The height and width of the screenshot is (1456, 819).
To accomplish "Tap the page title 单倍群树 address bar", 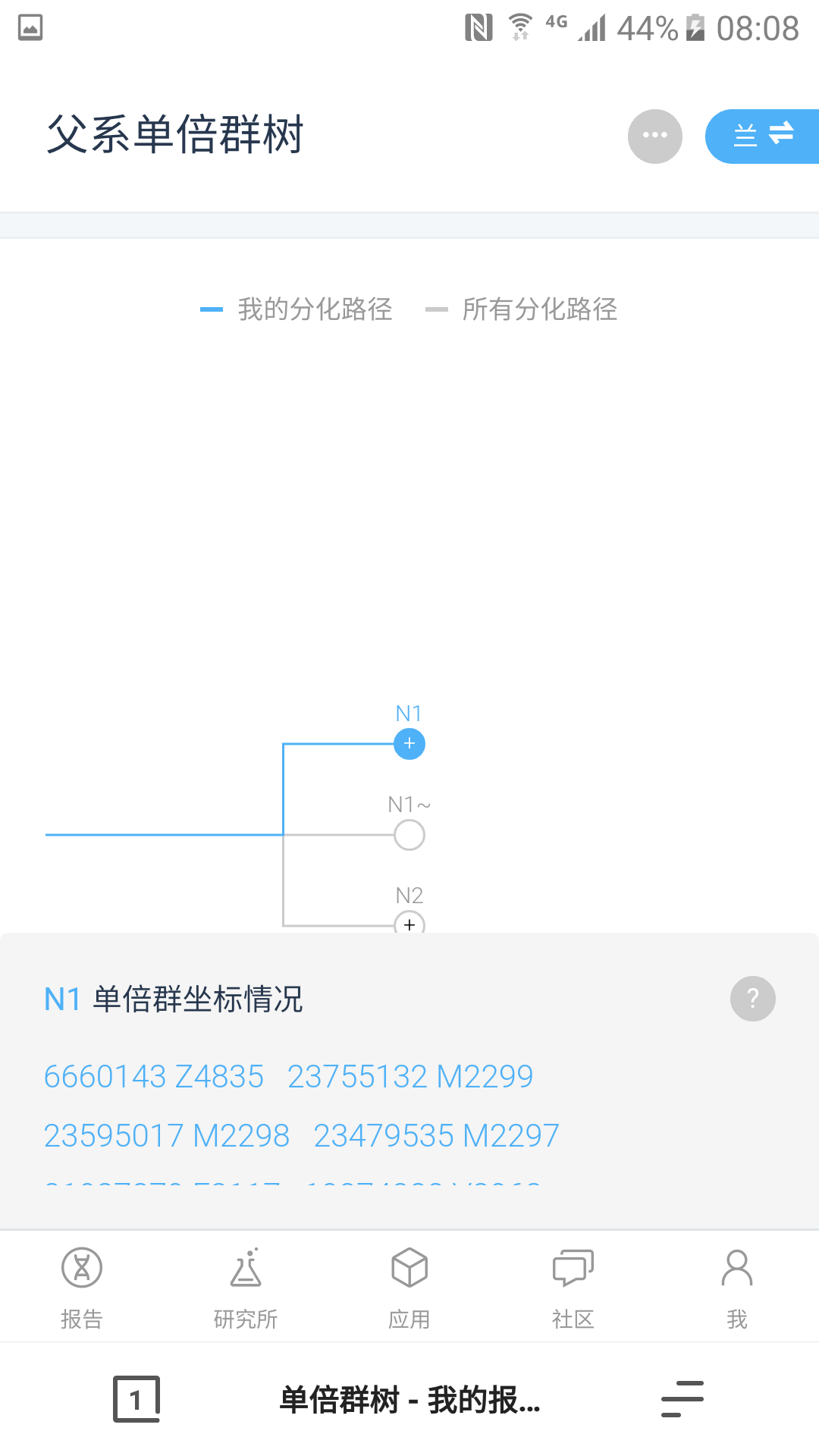I will point(409,1400).
